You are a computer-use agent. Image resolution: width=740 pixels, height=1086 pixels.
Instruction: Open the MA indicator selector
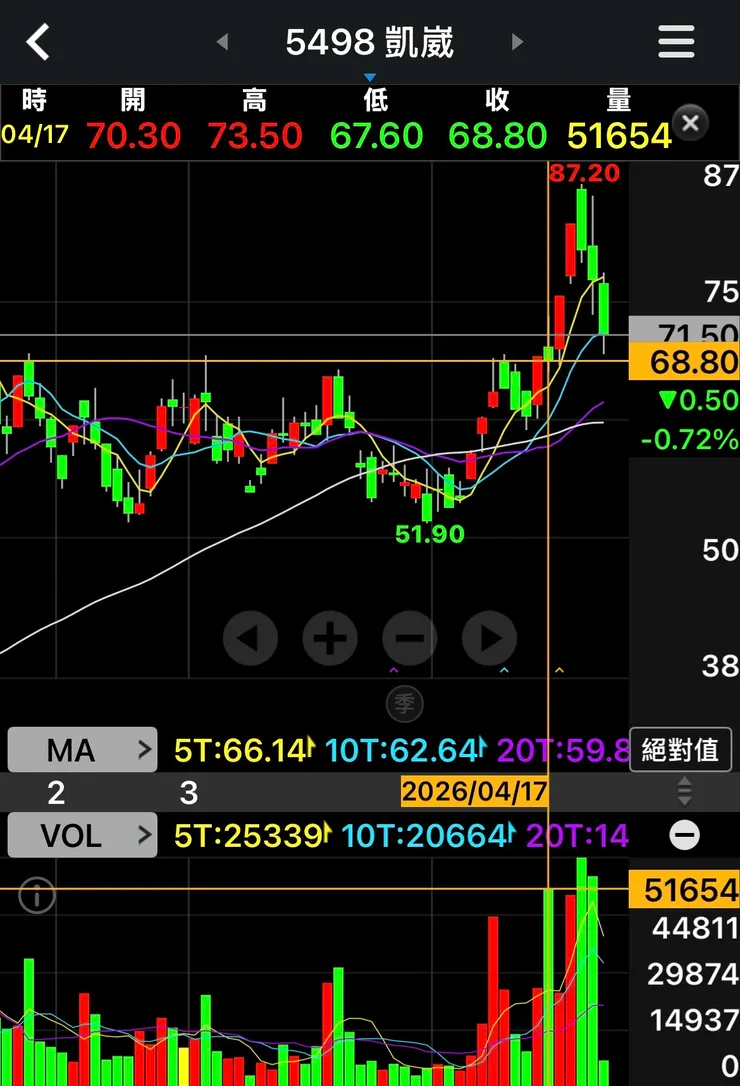pyautogui.click(x=82, y=750)
